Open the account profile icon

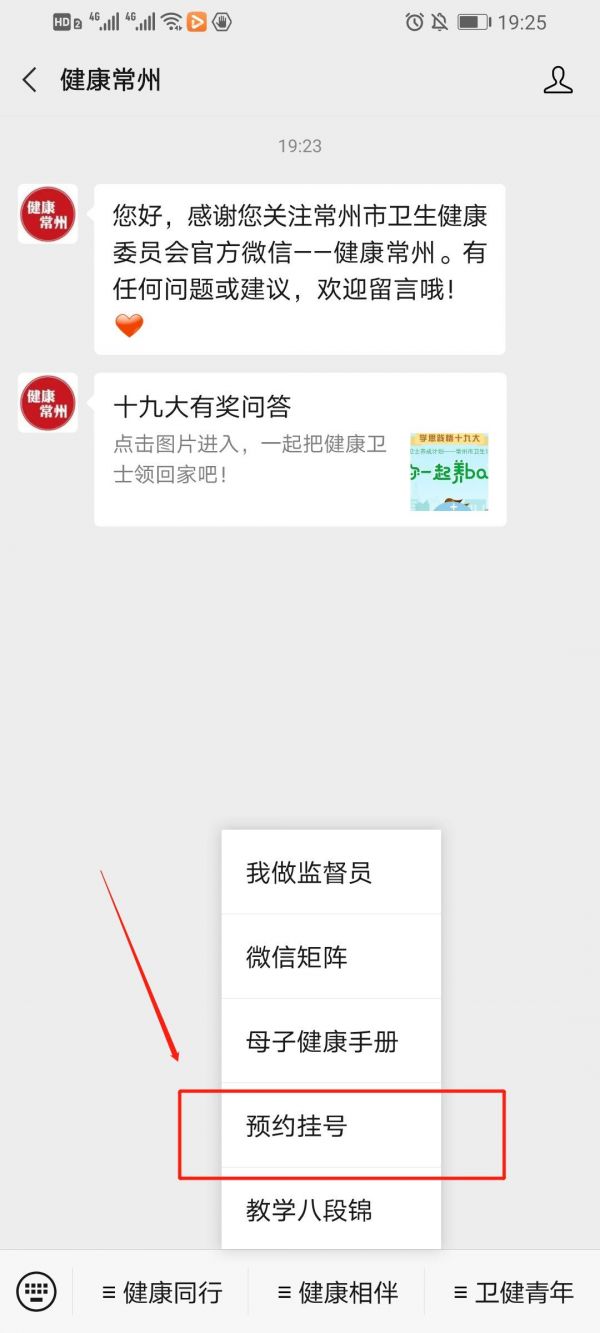coord(558,81)
